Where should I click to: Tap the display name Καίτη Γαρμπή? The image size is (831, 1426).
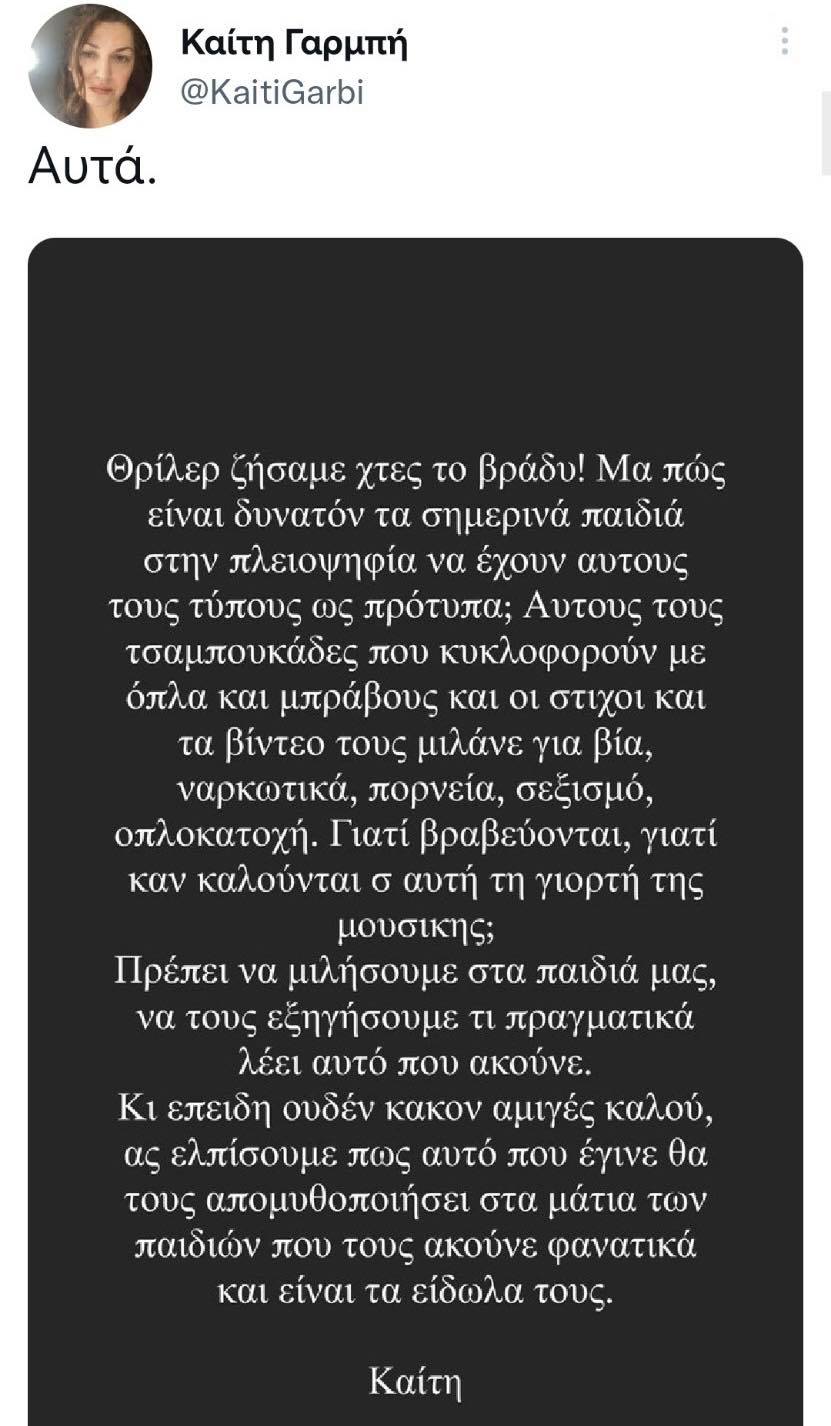294,44
